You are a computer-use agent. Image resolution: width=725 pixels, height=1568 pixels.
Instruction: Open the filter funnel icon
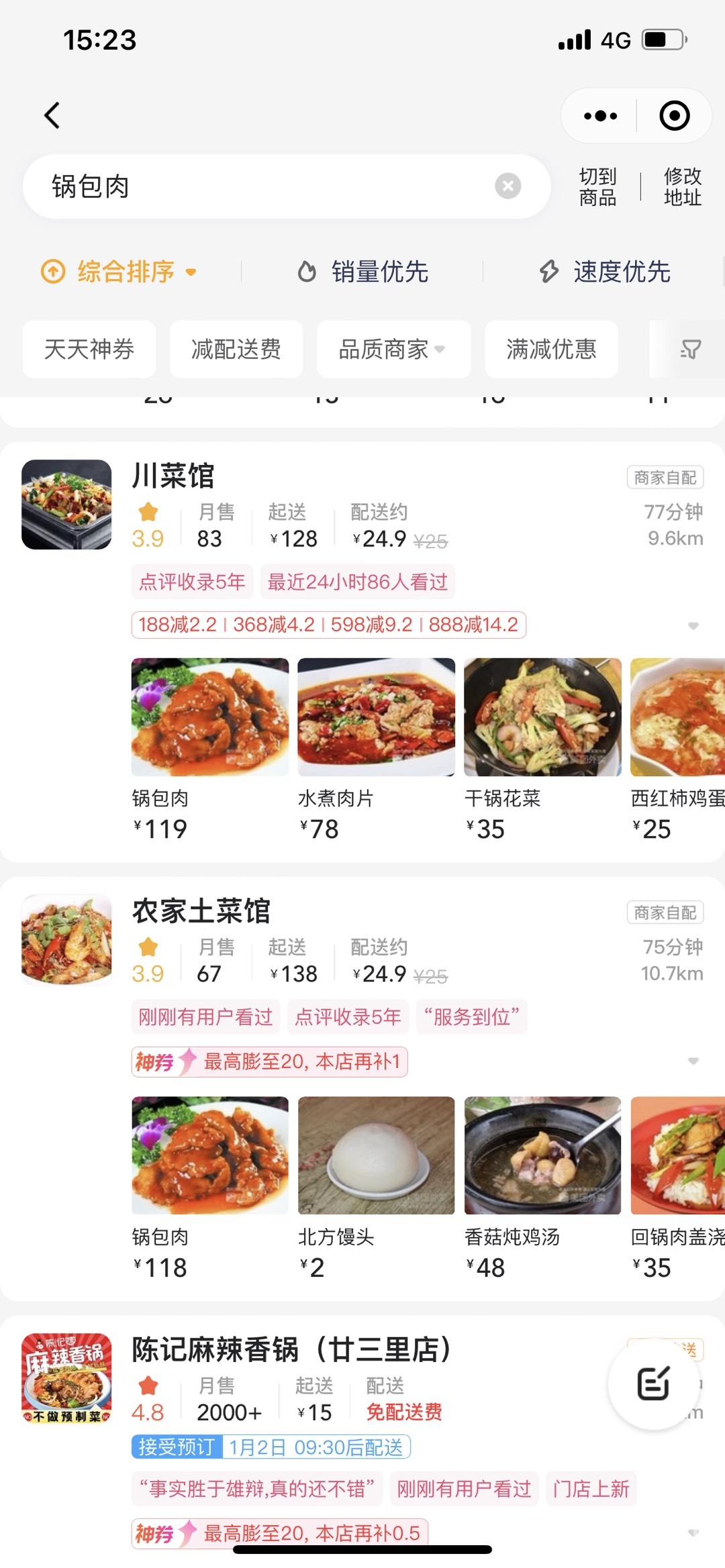point(690,349)
